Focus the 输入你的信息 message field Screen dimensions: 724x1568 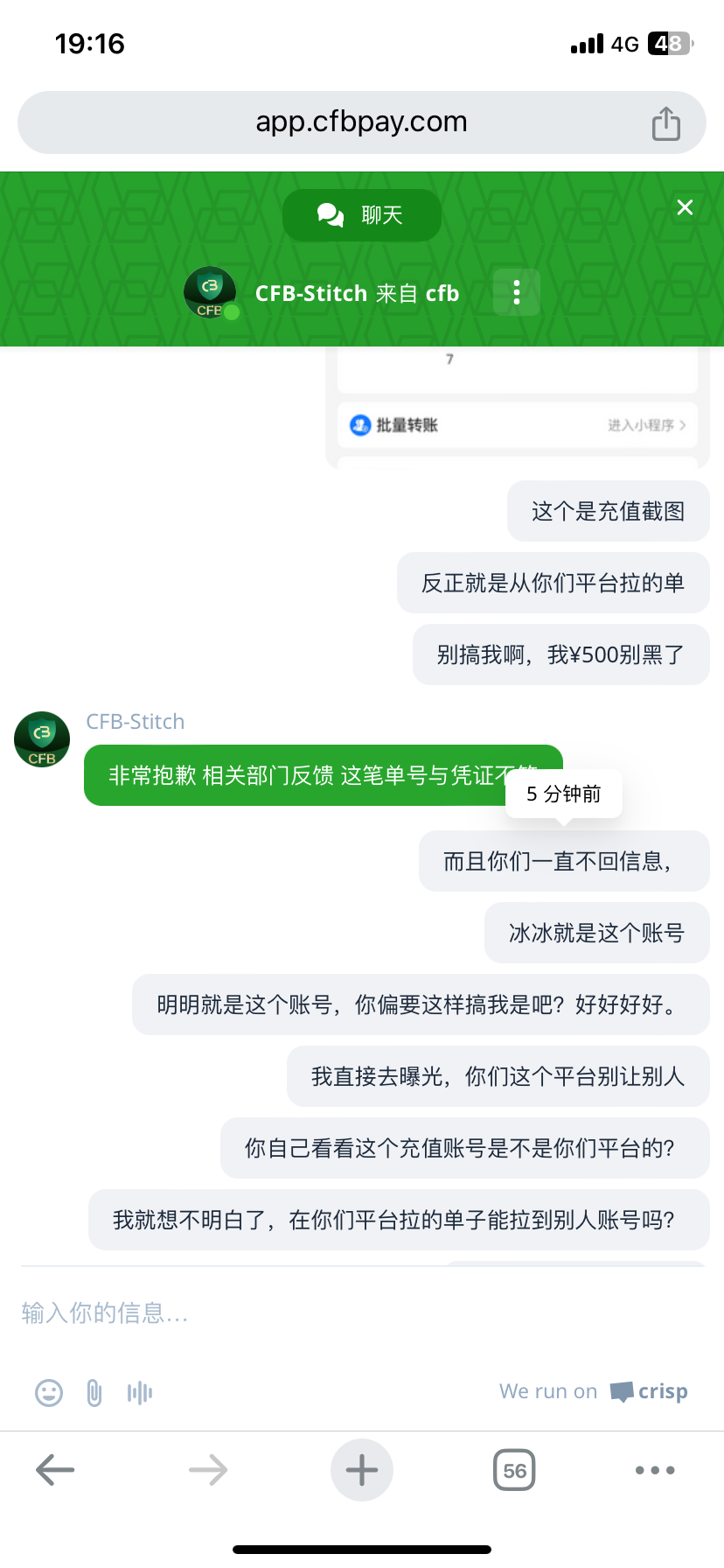coord(362,1312)
